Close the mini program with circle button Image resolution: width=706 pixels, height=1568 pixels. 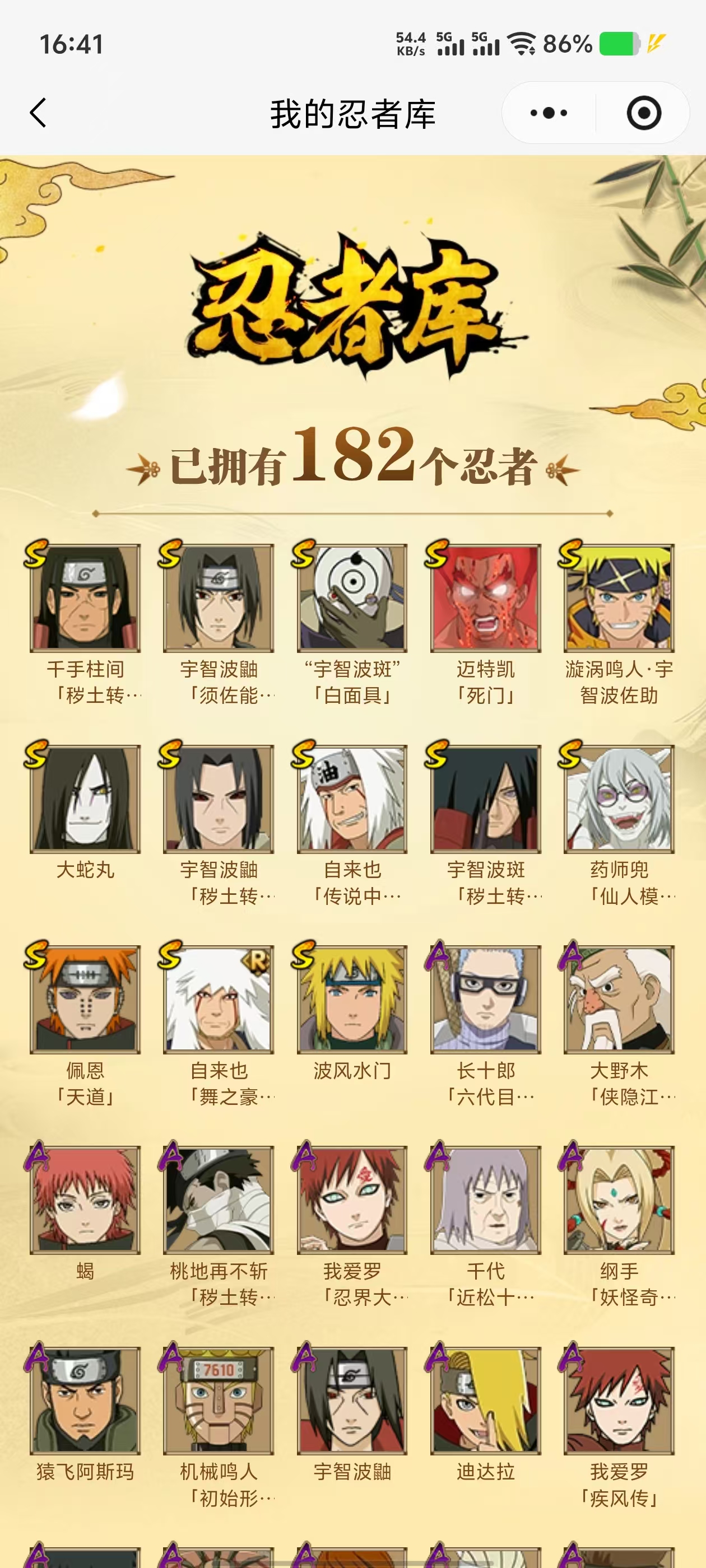(x=643, y=113)
